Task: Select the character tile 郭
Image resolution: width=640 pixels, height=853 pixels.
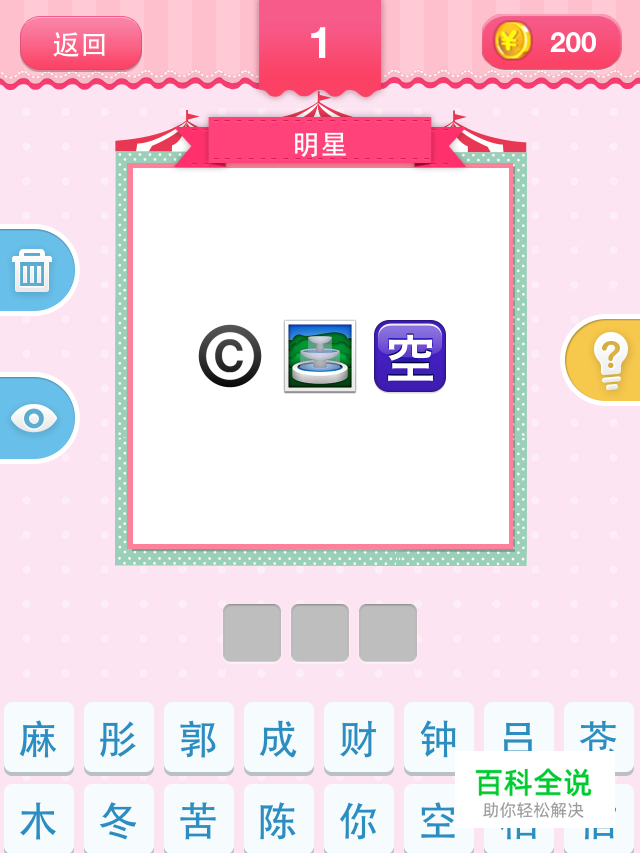Action: [x=199, y=737]
